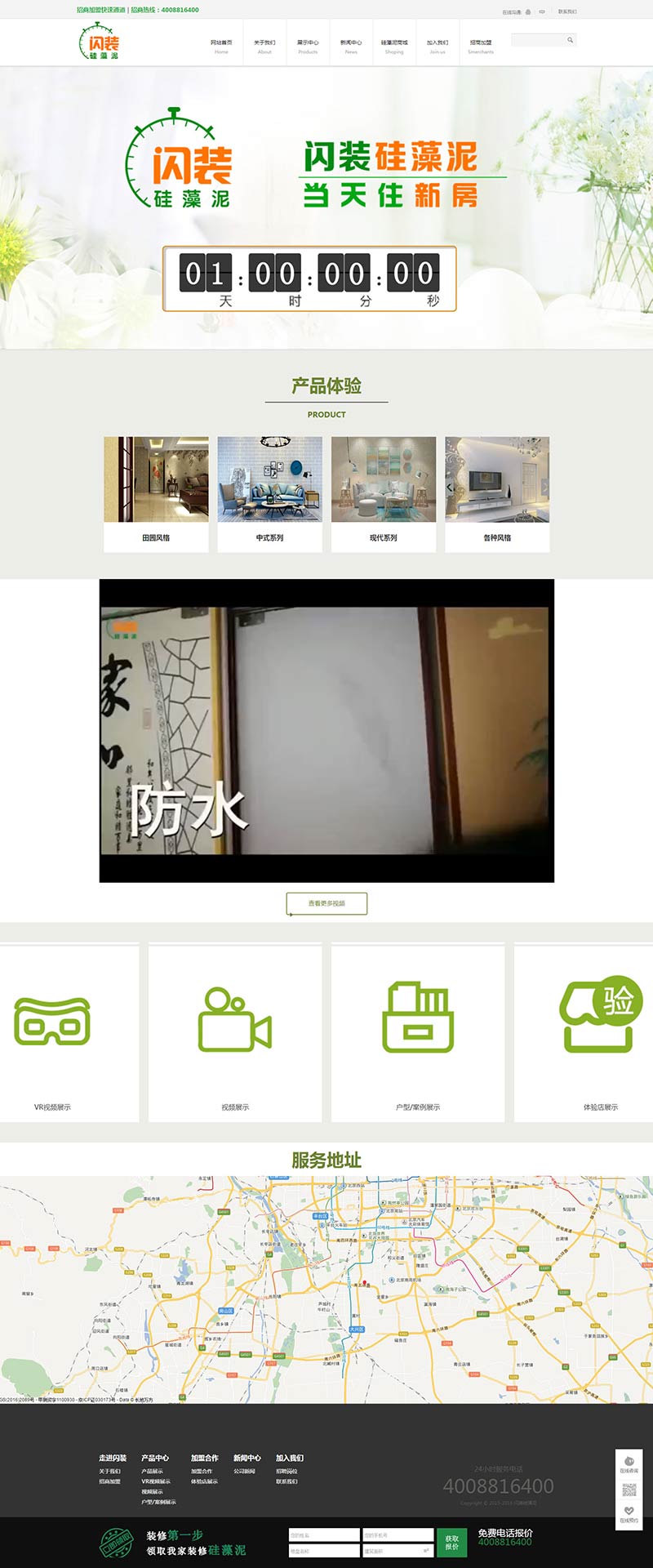
Task: Switch to 新闻中心 News section
Action: (x=351, y=46)
